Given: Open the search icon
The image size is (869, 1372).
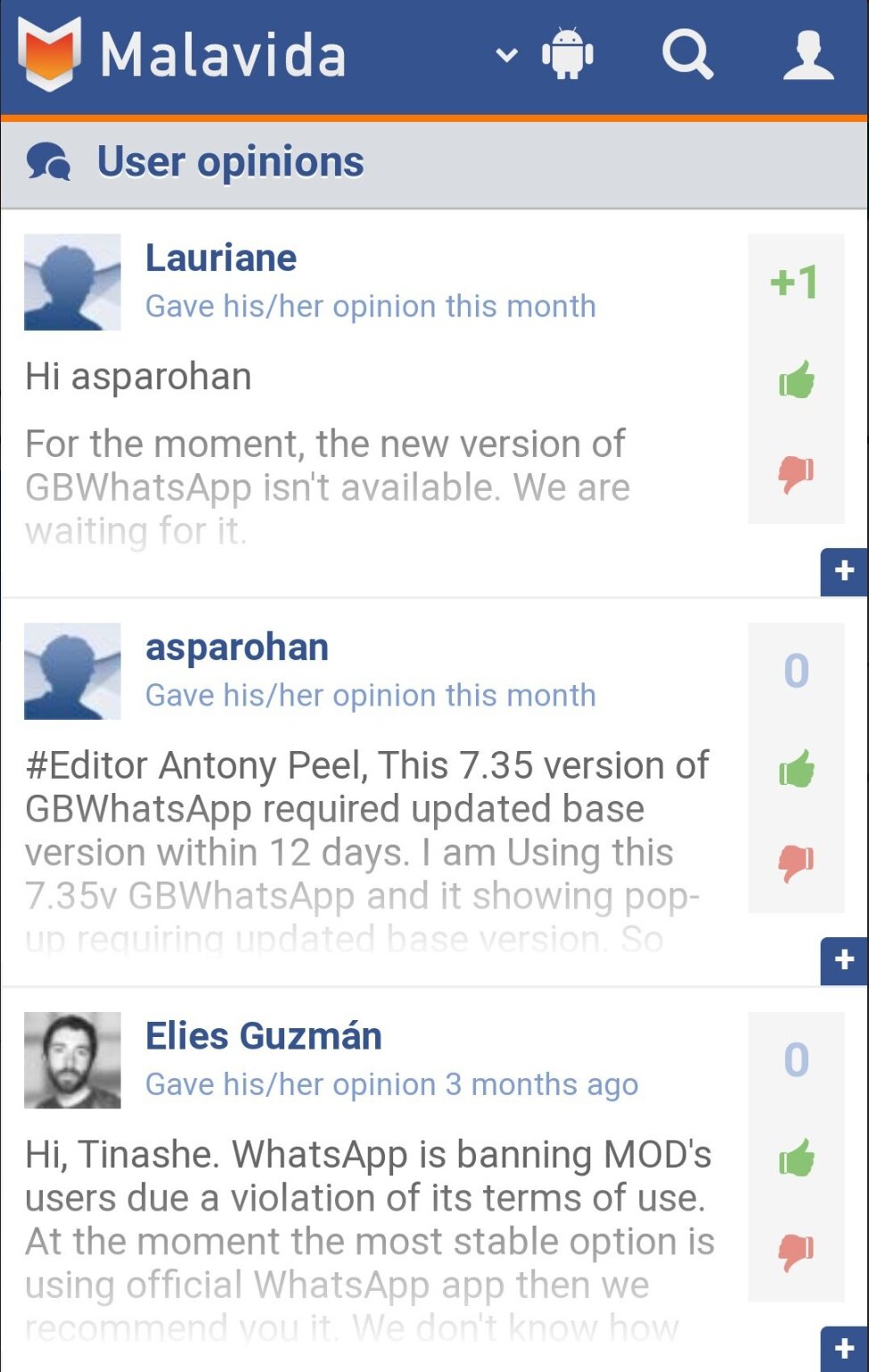Looking at the screenshot, I should point(687,55).
